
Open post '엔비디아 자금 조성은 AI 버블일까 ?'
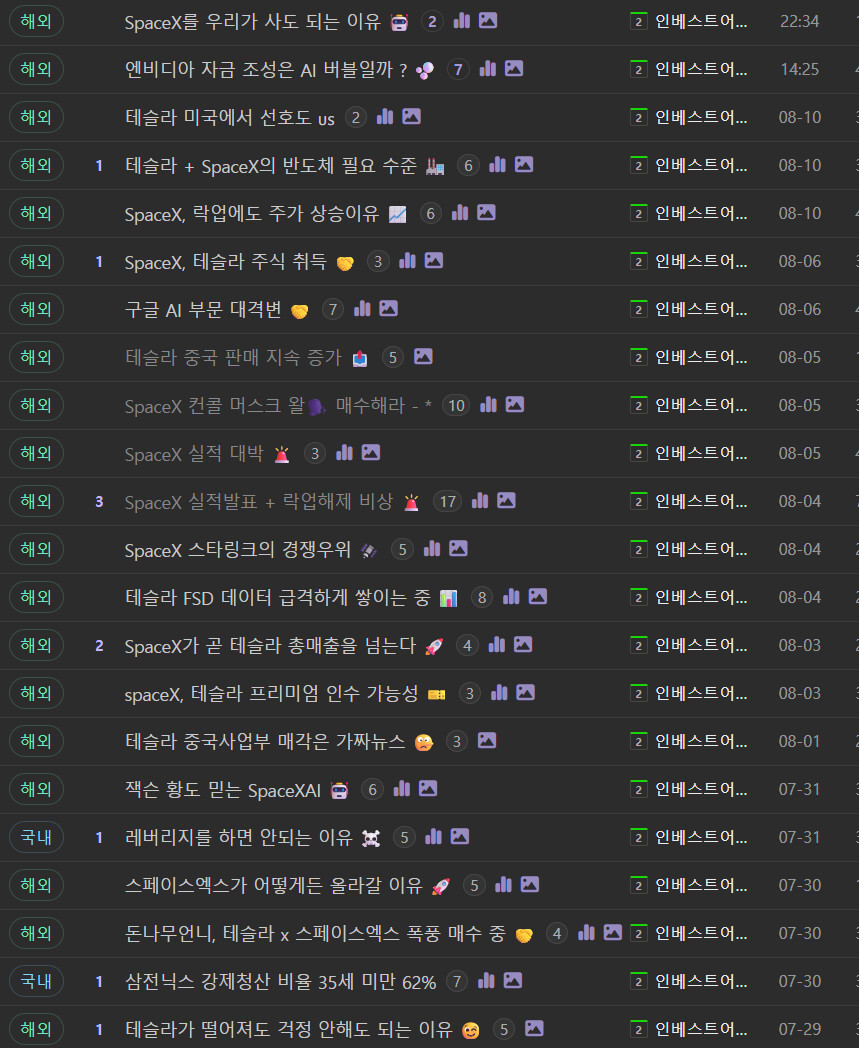pyautogui.click(x=265, y=70)
